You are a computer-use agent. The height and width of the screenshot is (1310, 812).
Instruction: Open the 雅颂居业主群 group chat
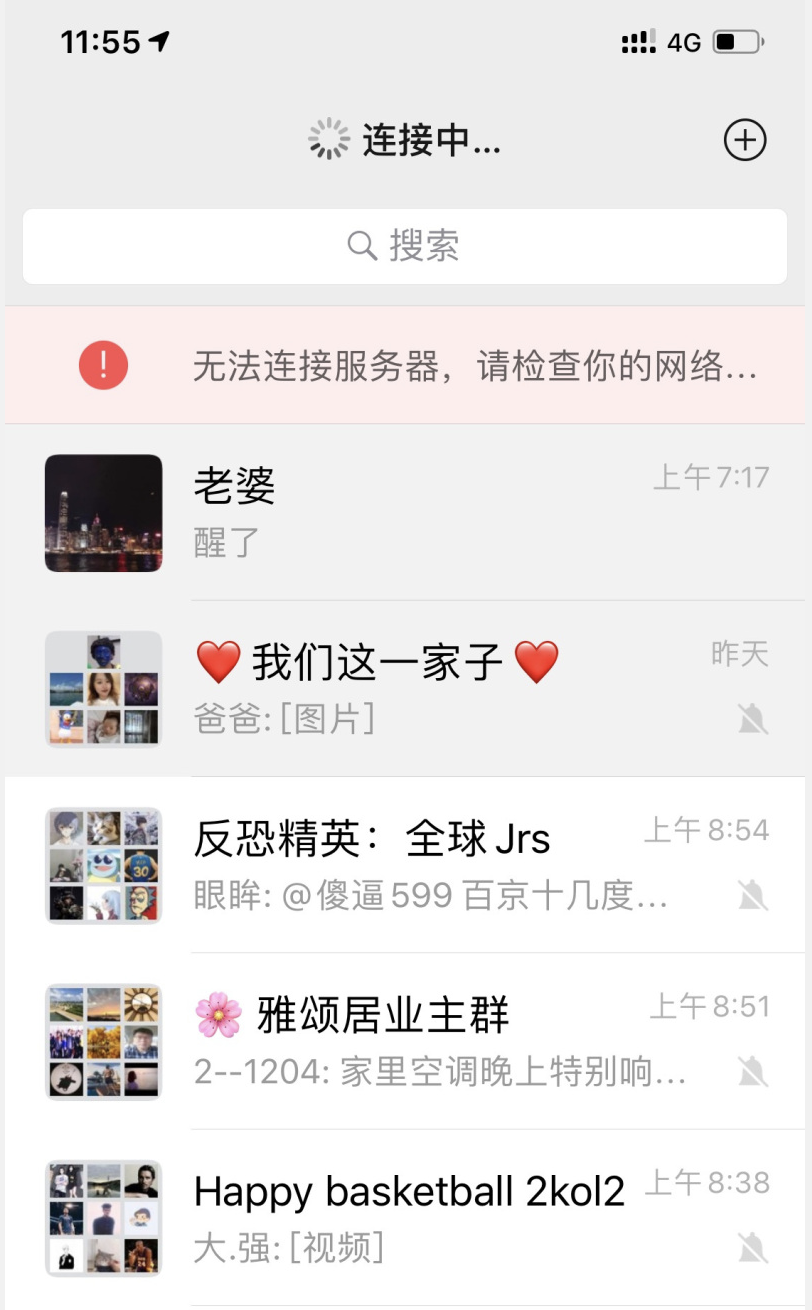pyautogui.click(x=405, y=1041)
